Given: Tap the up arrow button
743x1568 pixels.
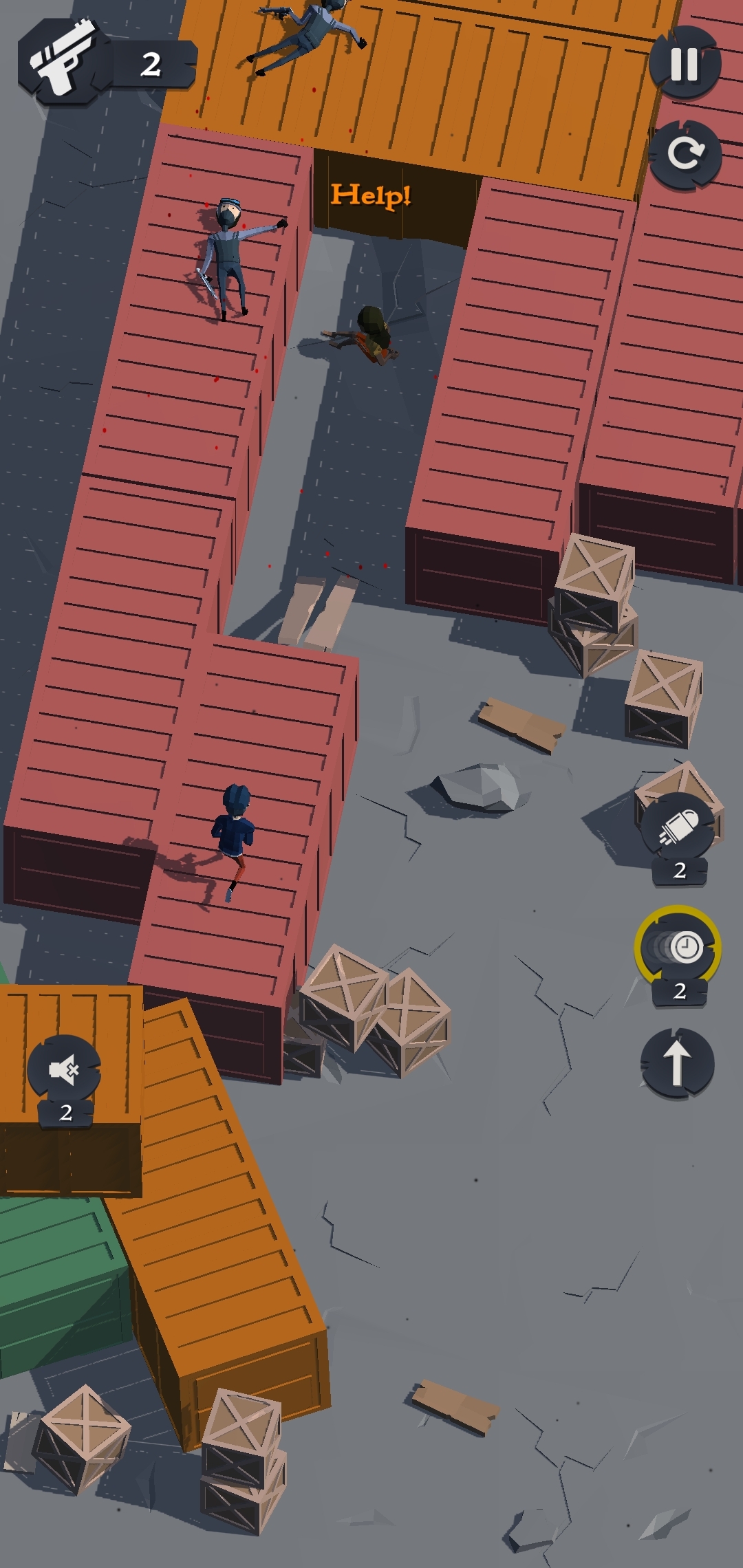Looking at the screenshot, I should tap(677, 1063).
